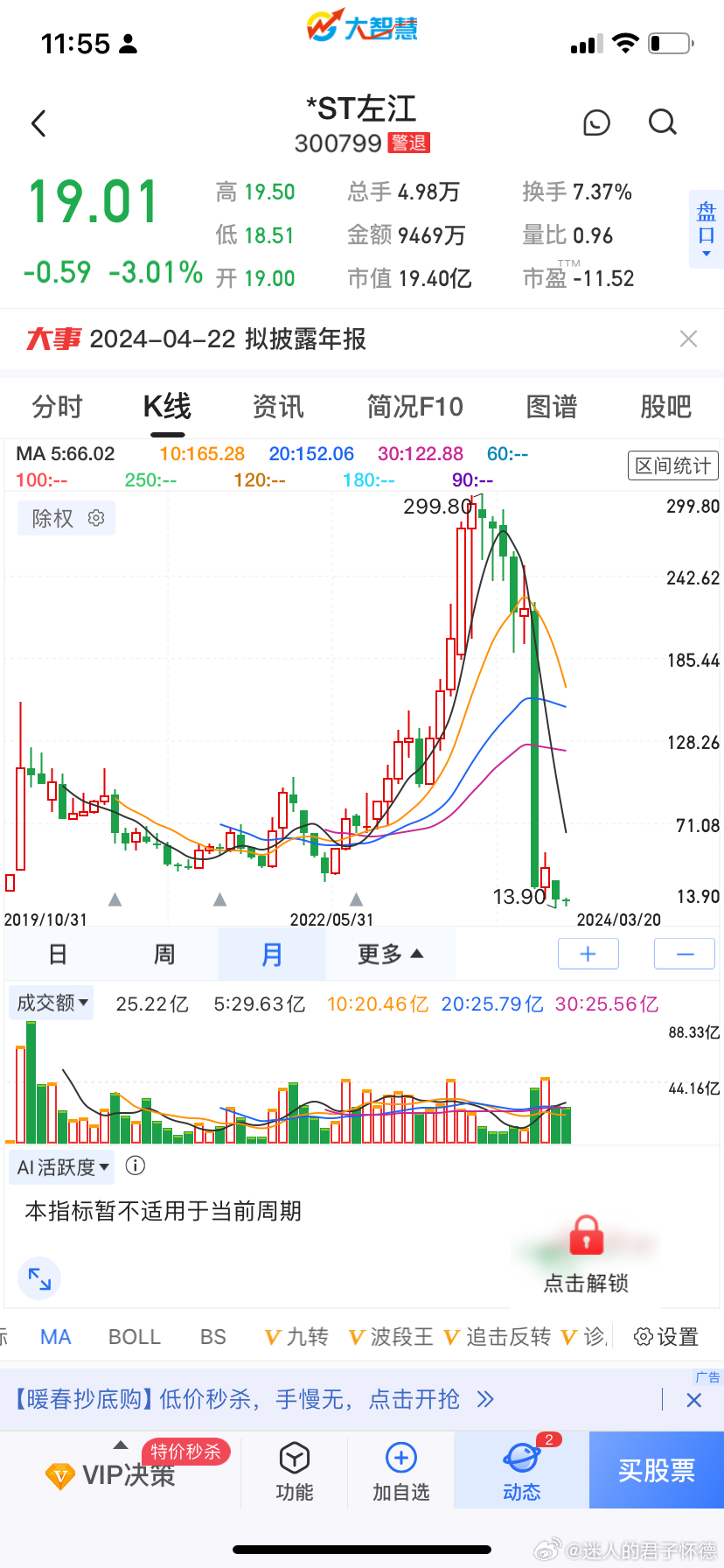Zoom out chart with minus button

pos(685,954)
